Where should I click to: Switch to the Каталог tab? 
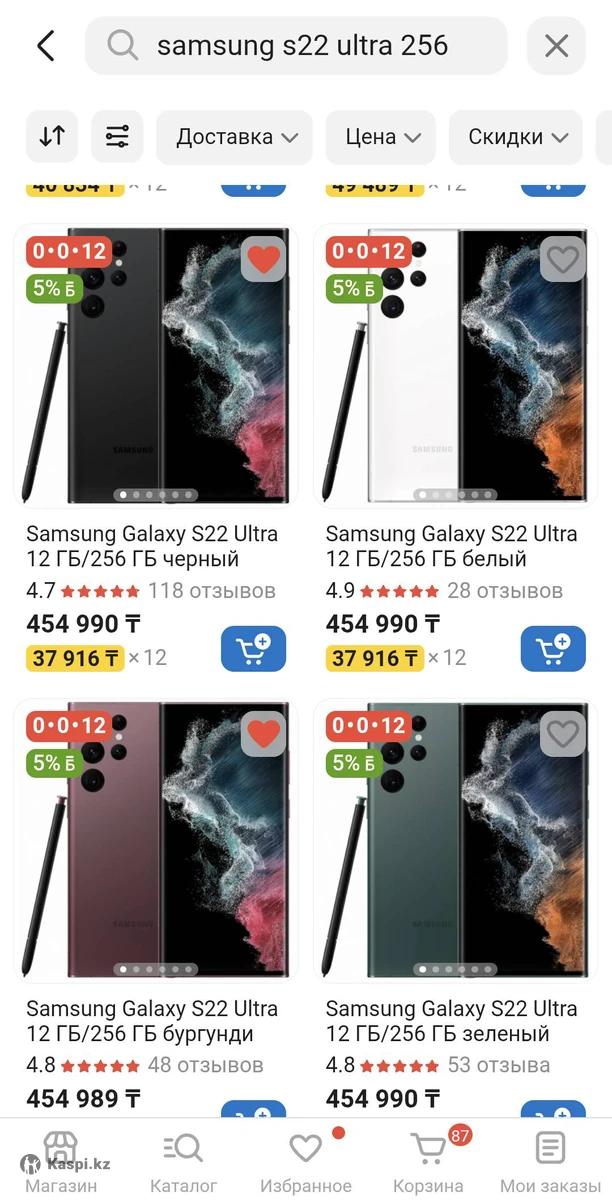183,1162
